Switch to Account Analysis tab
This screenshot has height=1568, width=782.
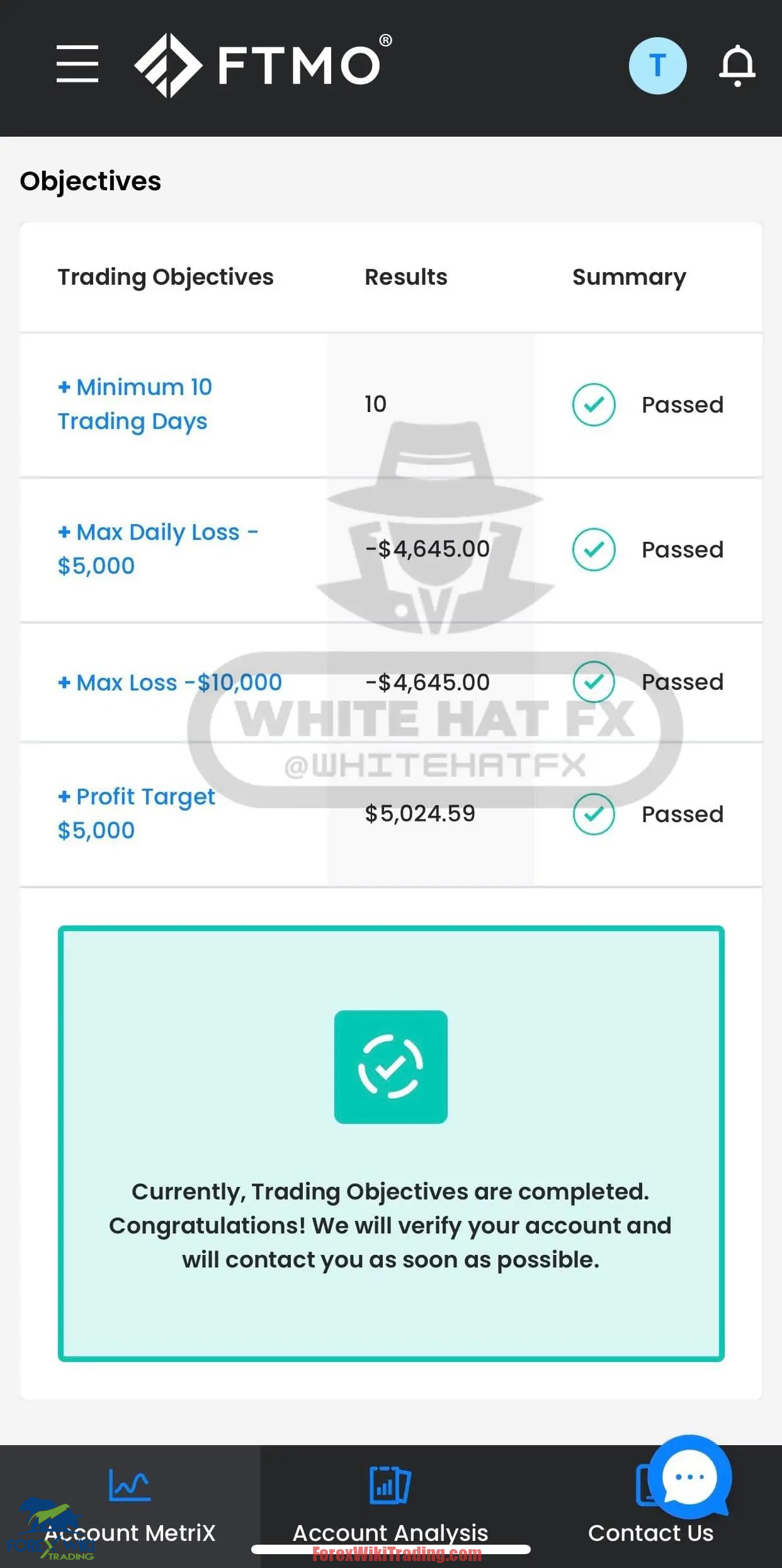pos(390,1506)
